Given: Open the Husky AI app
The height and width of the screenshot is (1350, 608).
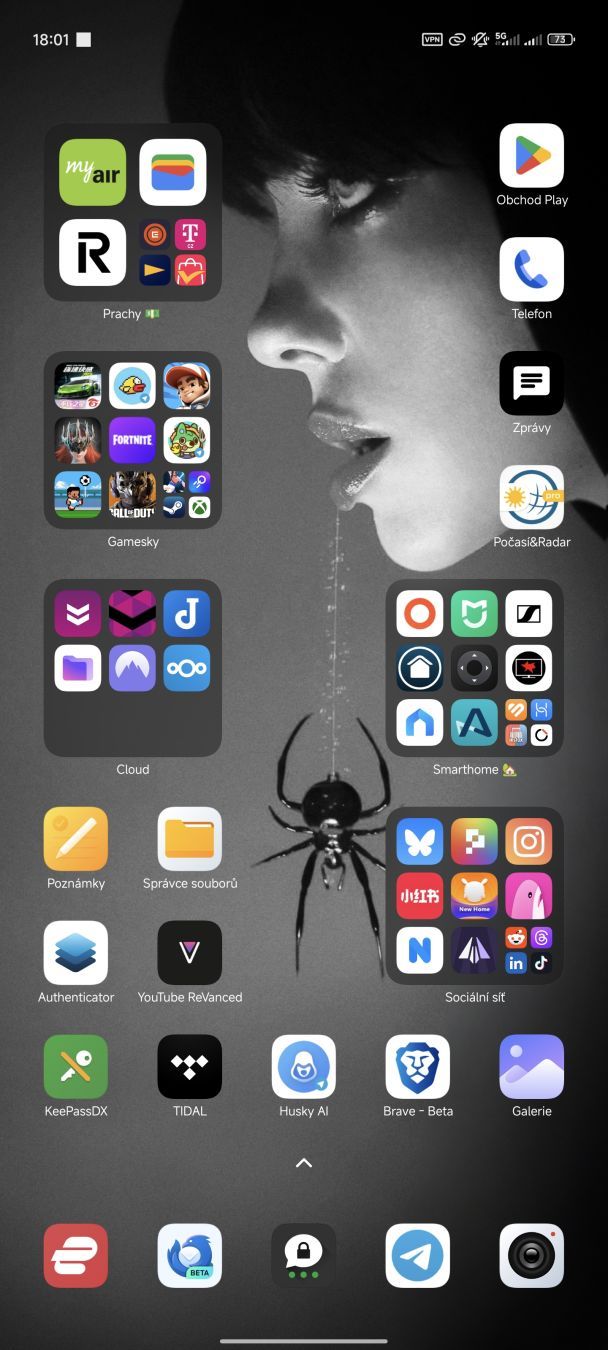Looking at the screenshot, I should 304,1068.
